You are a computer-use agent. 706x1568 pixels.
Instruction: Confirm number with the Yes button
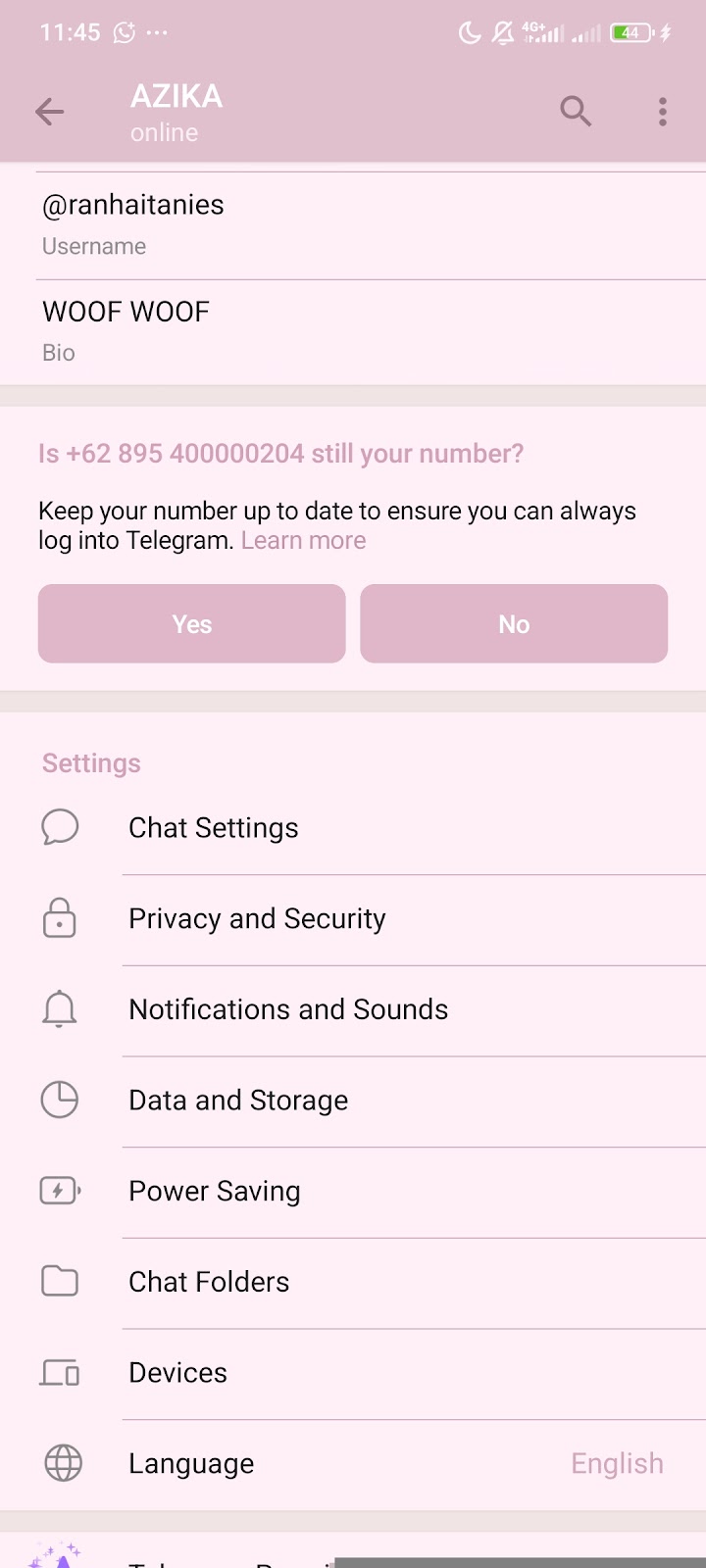pyautogui.click(x=192, y=624)
